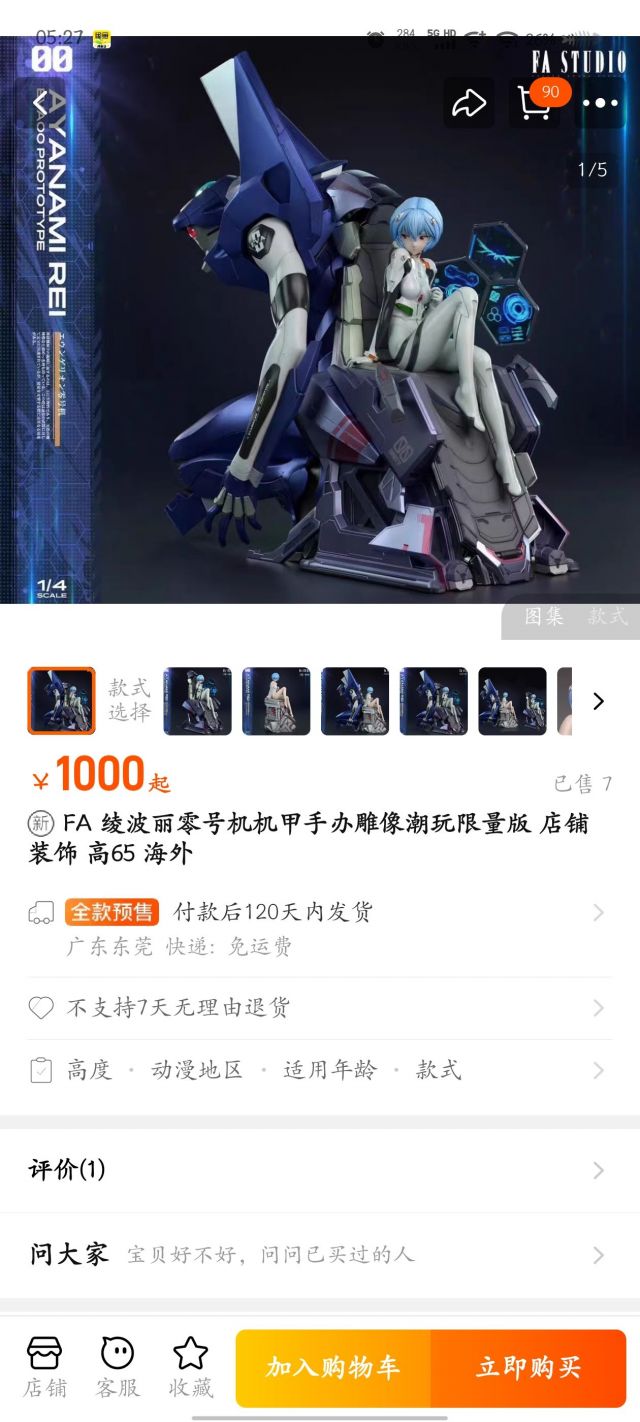View the 不支持7天无理由退货 policy
This screenshot has width=640, height=1422.
point(320,1008)
